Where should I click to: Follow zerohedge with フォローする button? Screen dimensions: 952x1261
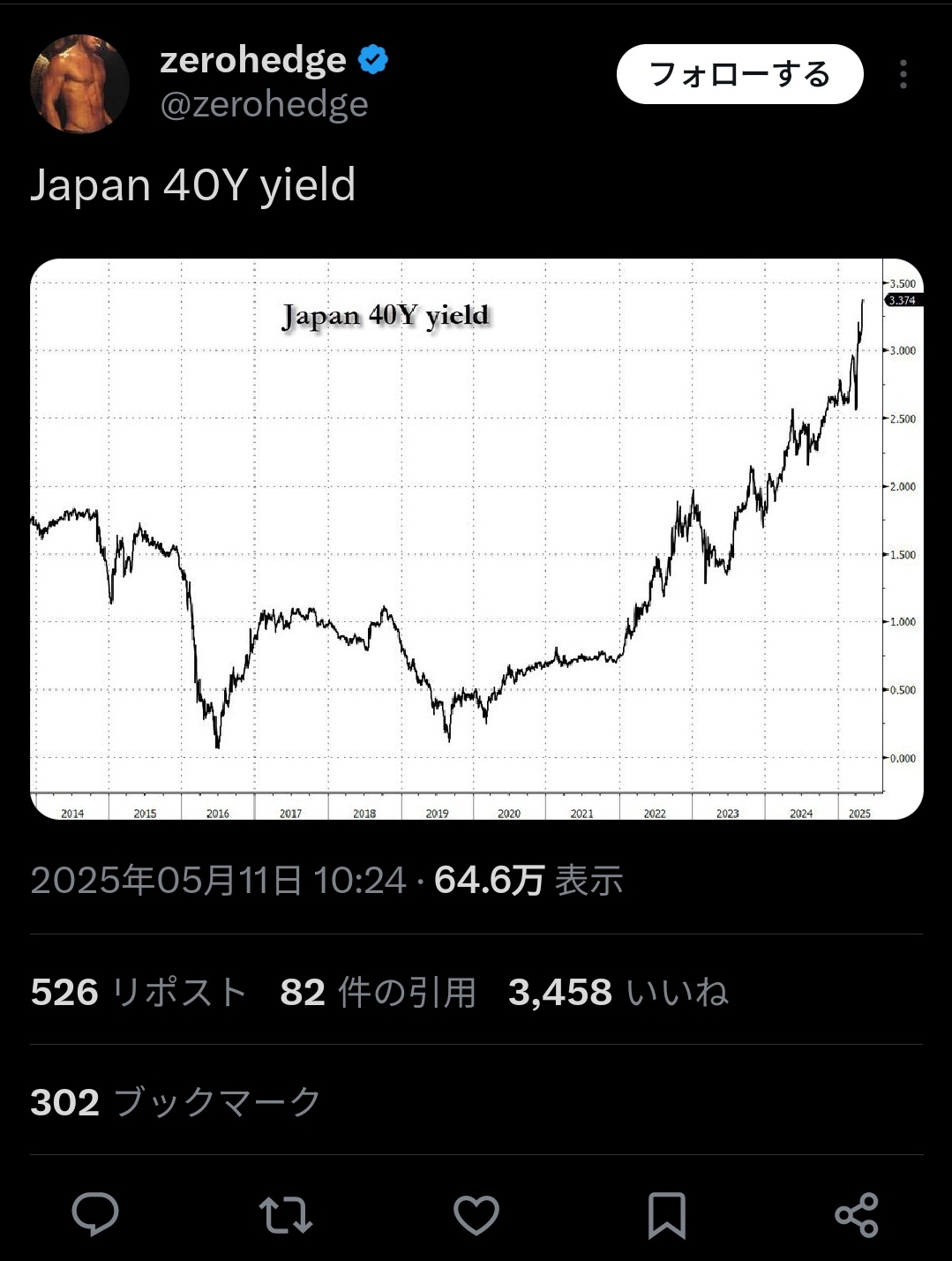pyautogui.click(x=739, y=74)
